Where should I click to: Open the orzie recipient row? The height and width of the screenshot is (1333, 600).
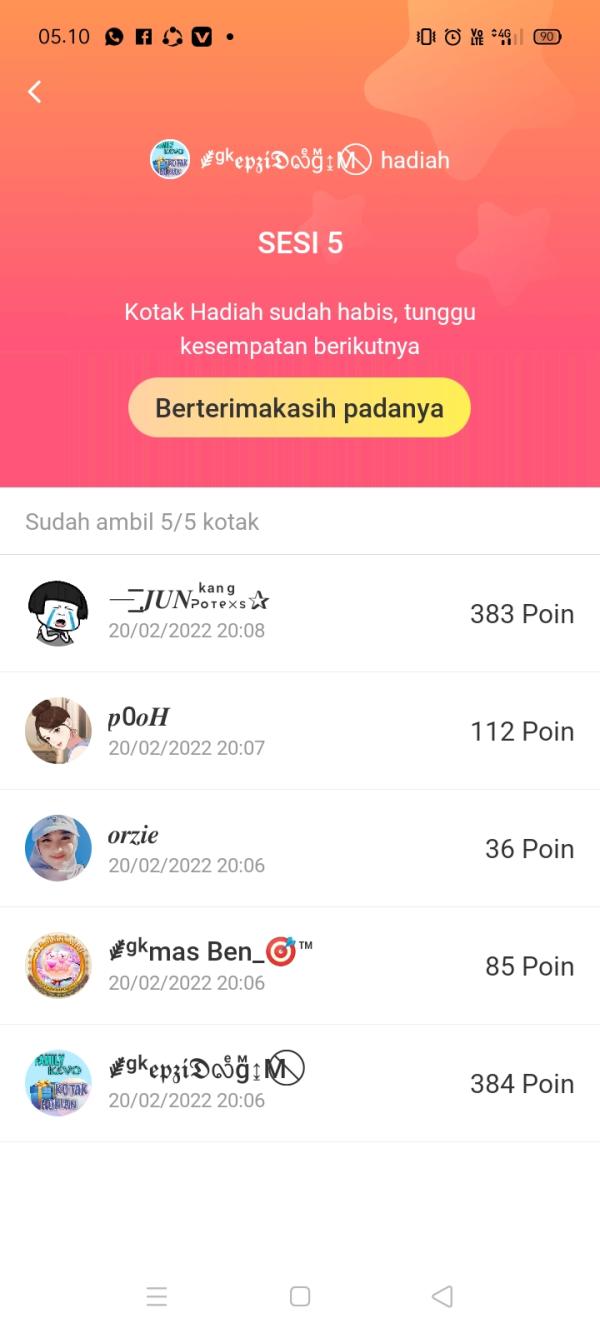tap(300, 849)
